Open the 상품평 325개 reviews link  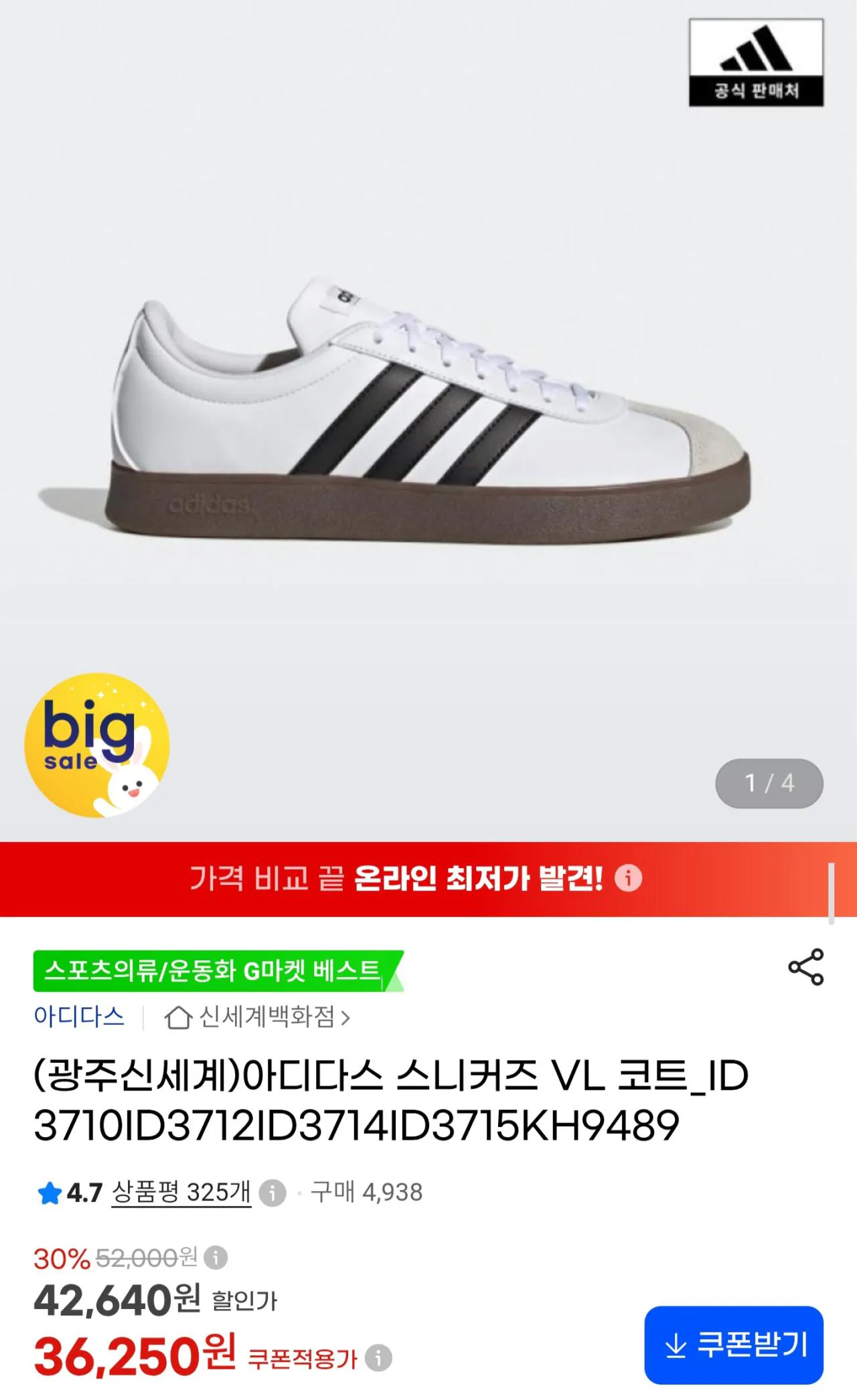pyautogui.click(x=181, y=1192)
